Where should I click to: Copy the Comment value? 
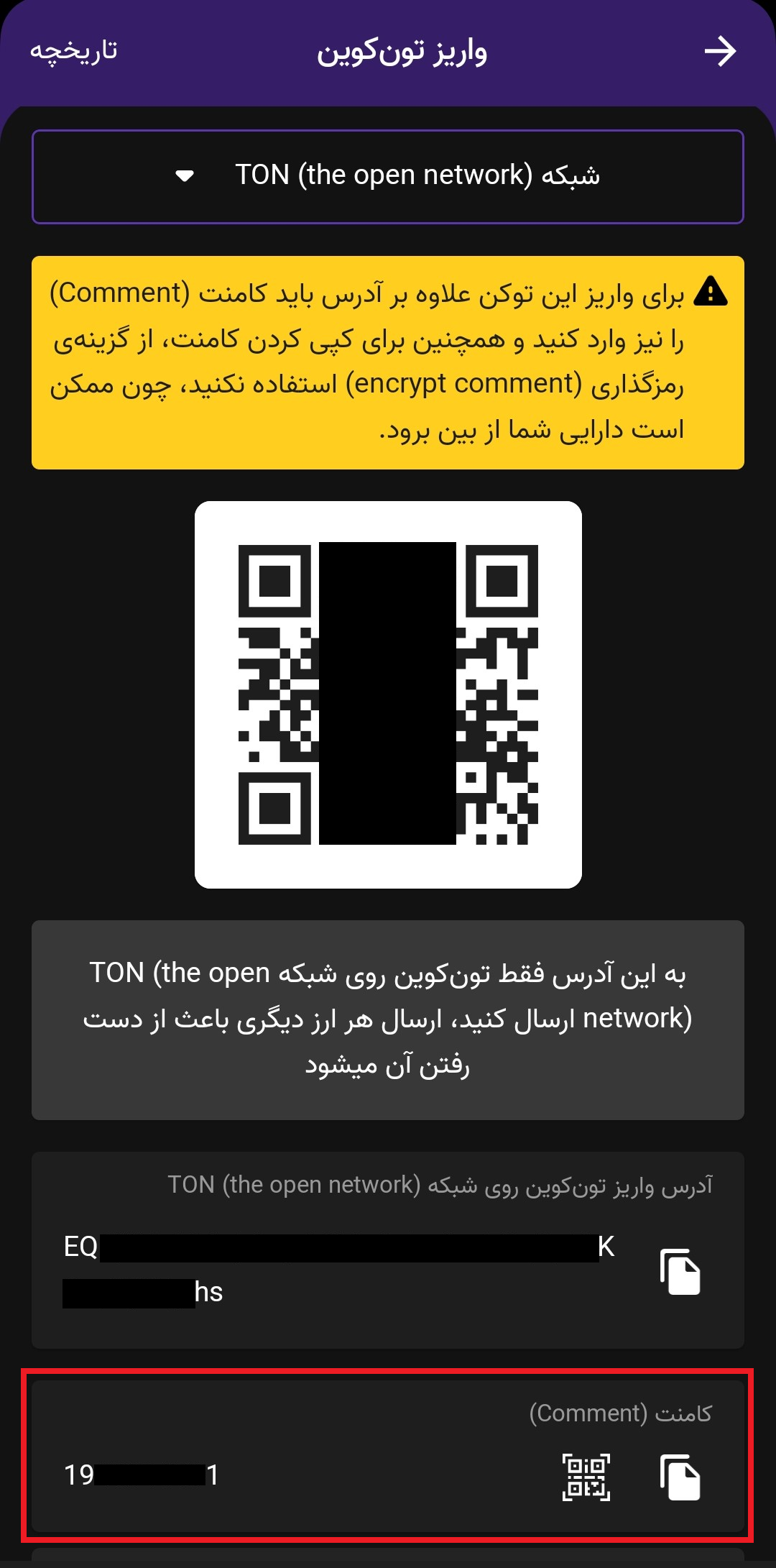pyautogui.click(x=680, y=1477)
